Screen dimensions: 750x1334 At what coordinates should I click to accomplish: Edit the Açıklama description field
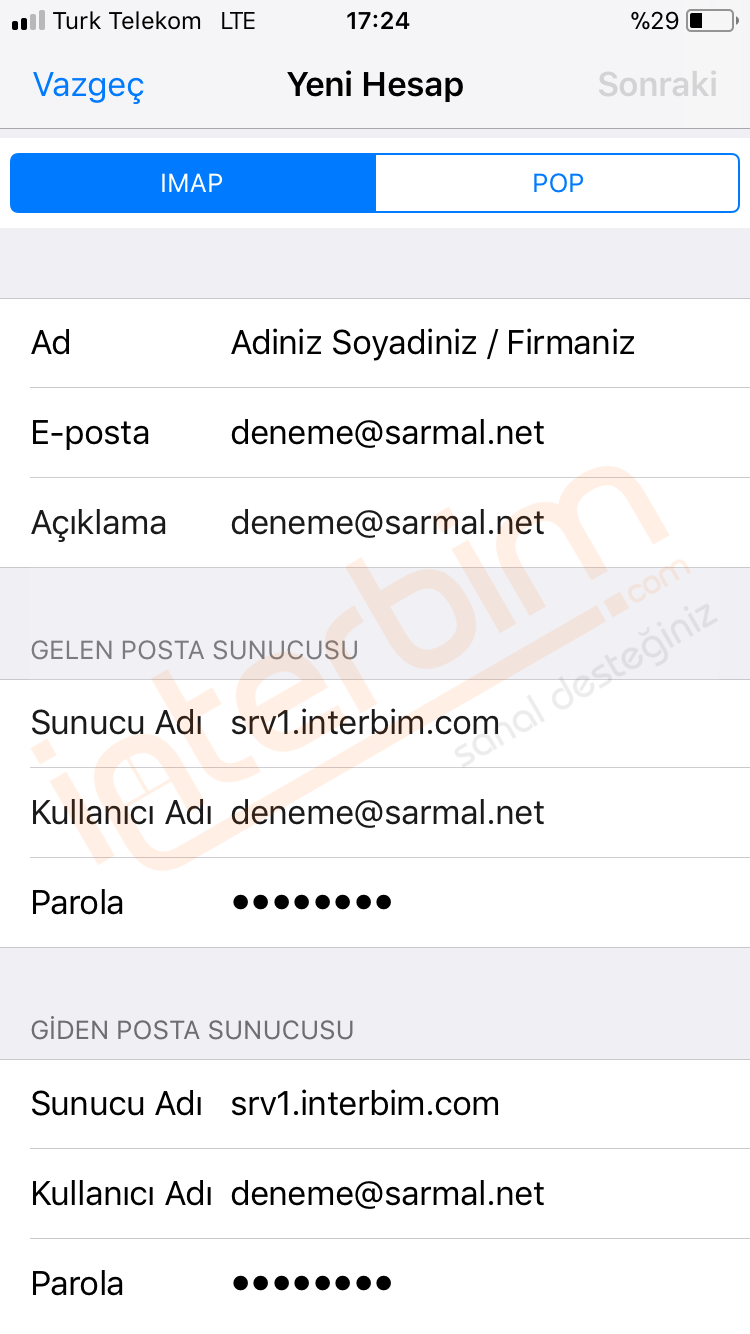(375, 523)
